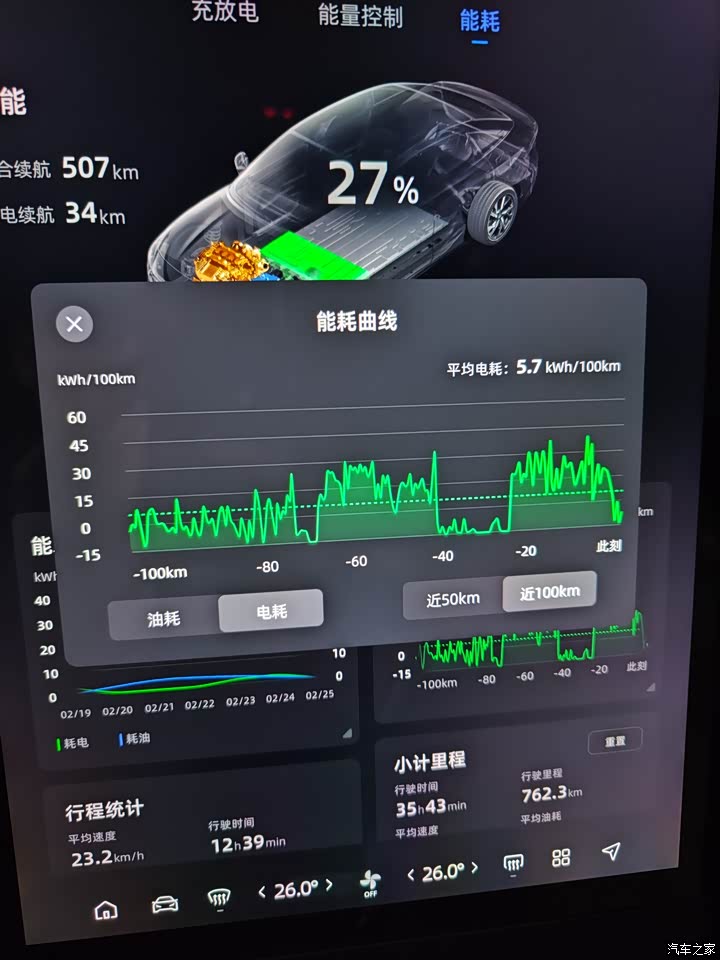The width and height of the screenshot is (720, 960).
Task: Open the apps grid
Action: [x=561, y=858]
